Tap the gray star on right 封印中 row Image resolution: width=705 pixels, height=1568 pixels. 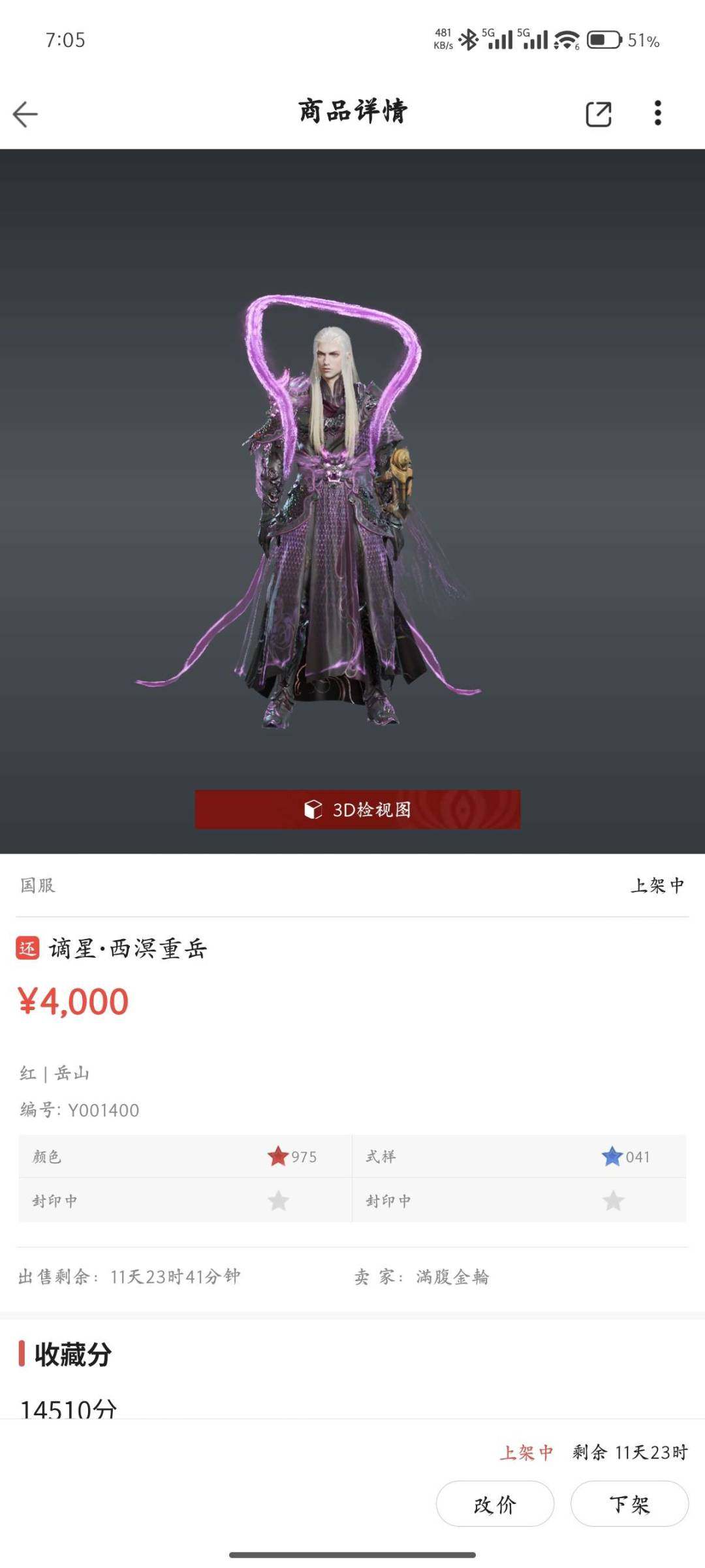[612, 1201]
